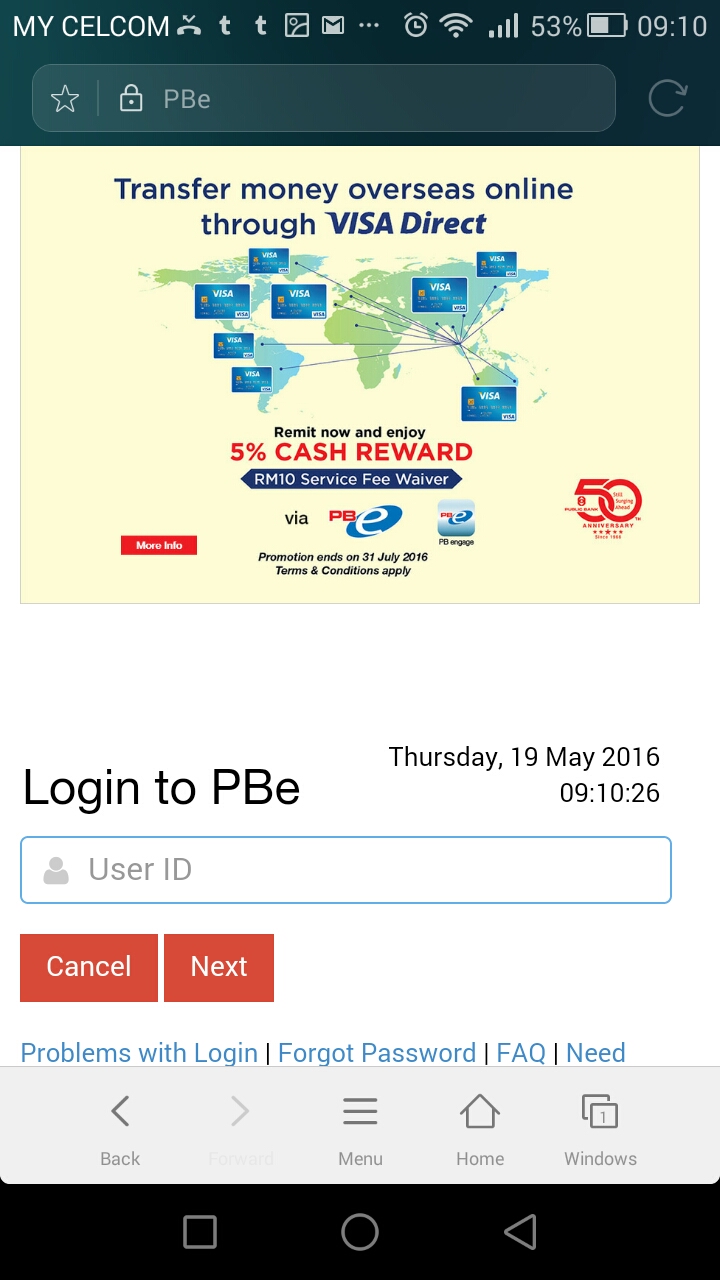Show open browser Windows
Viewport: 720px width, 1280px height.
click(x=600, y=1128)
